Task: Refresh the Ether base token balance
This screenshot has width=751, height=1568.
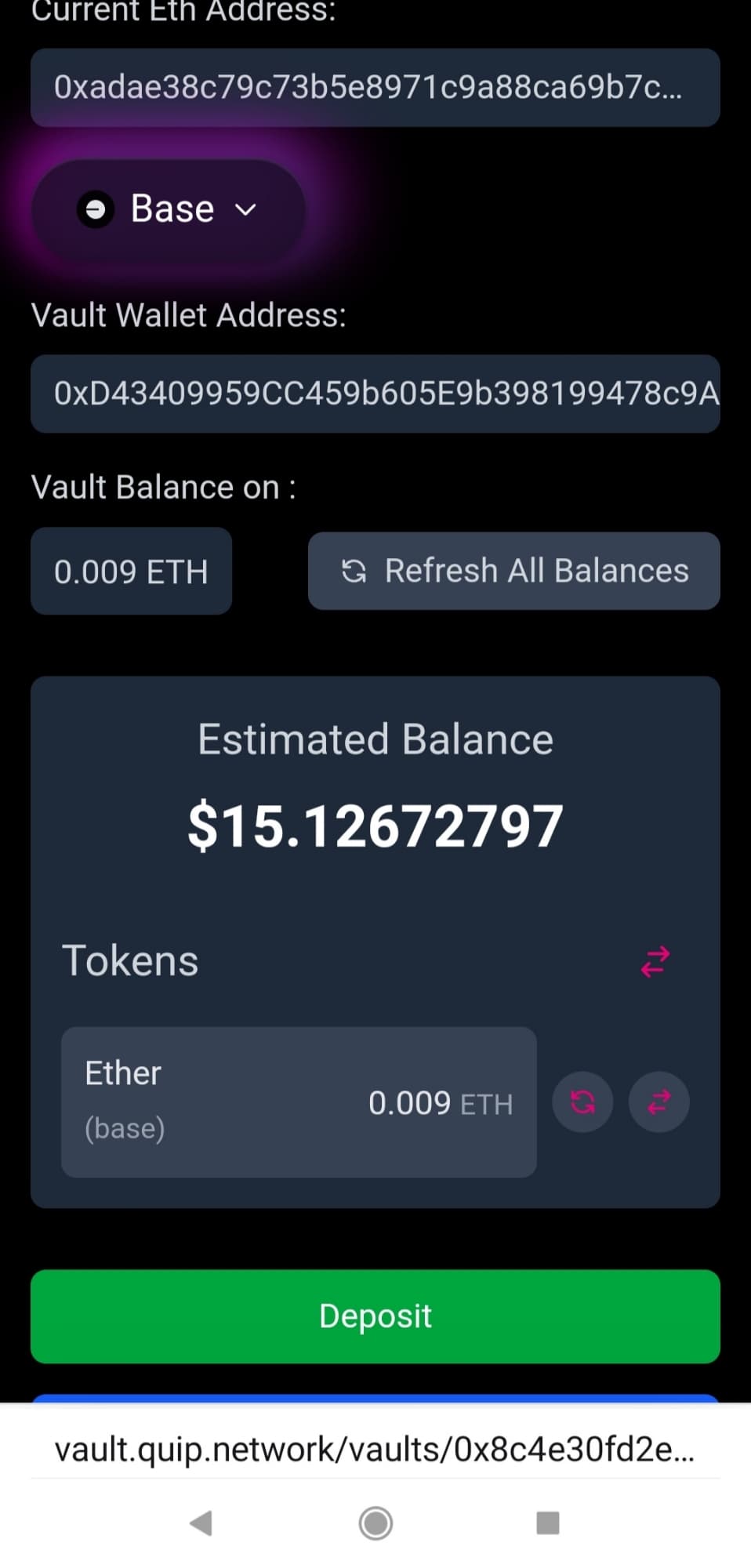Action: (x=582, y=1102)
